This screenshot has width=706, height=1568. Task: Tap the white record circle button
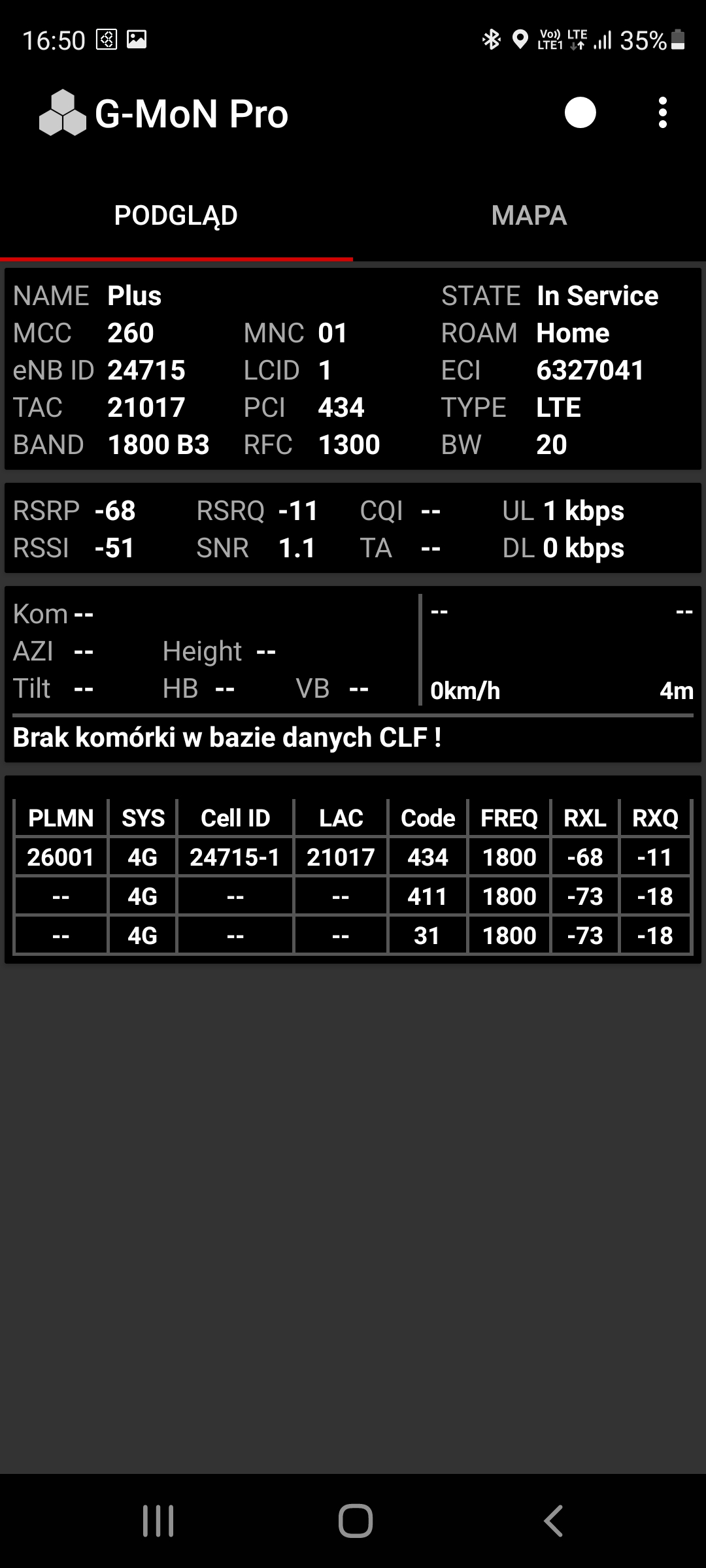[x=580, y=113]
